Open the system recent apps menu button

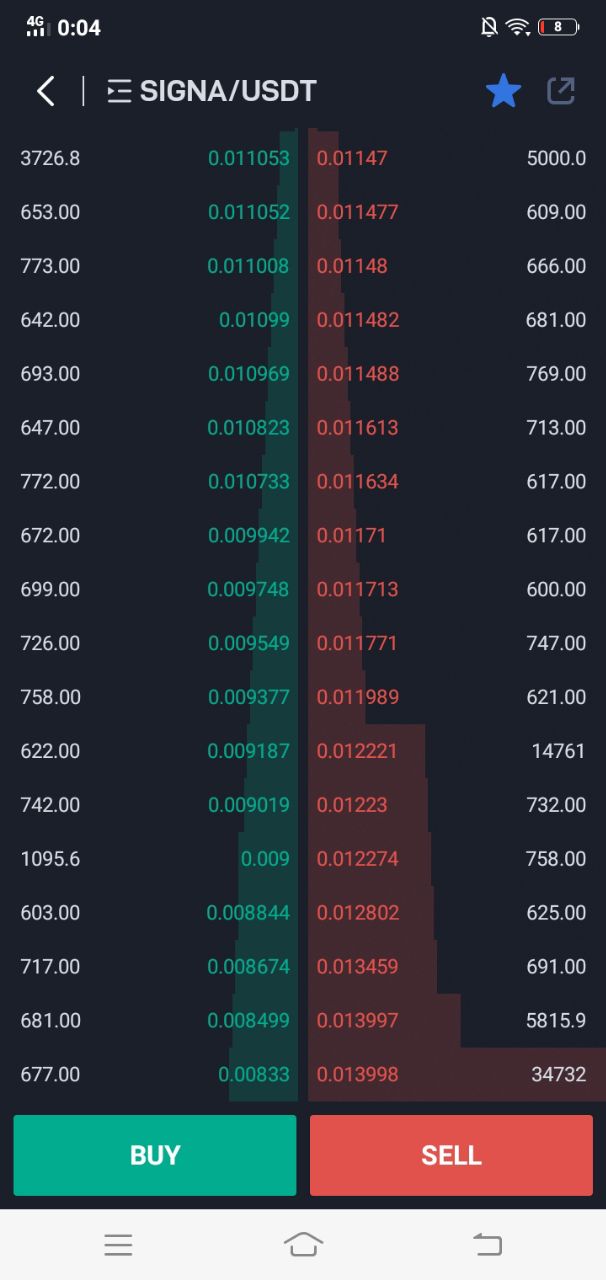click(118, 1245)
